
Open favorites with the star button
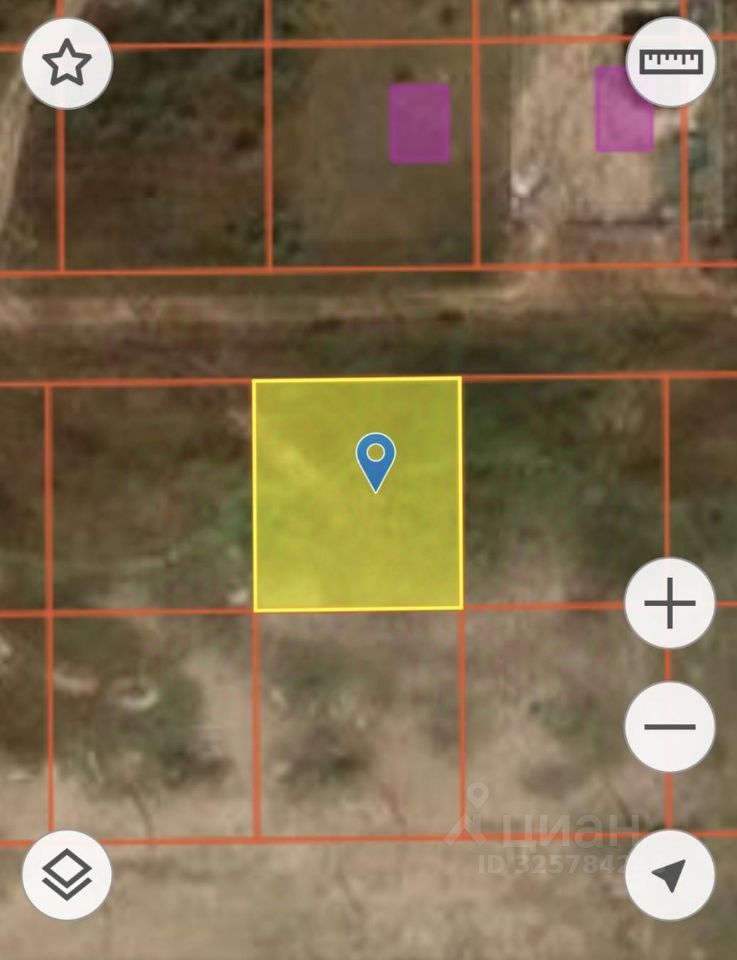point(67,63)
